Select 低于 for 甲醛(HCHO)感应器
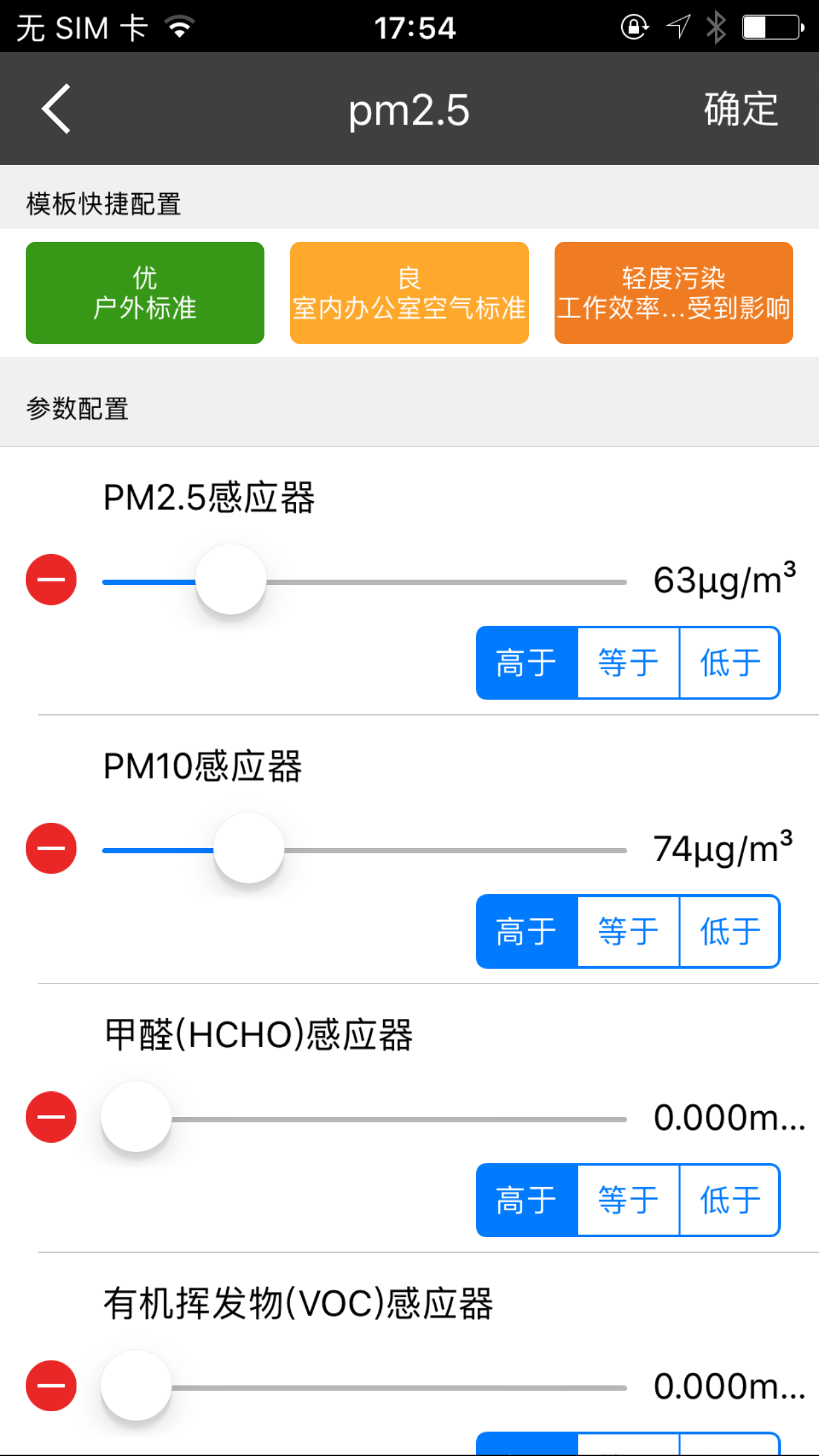This screenshot has height=1456, width=819. pyautogui.click(x=730, y=1200)
